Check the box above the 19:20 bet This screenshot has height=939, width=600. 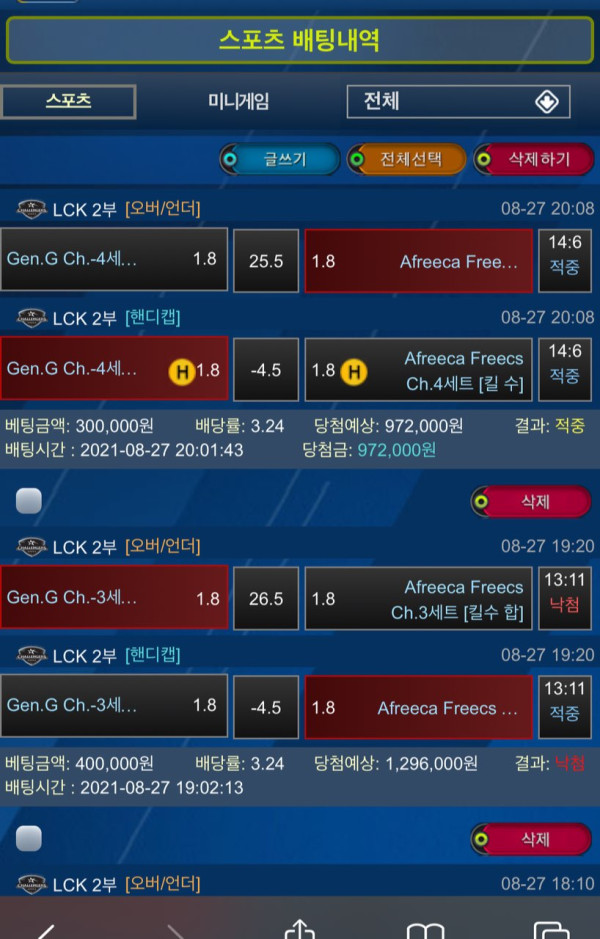(29, 501)
